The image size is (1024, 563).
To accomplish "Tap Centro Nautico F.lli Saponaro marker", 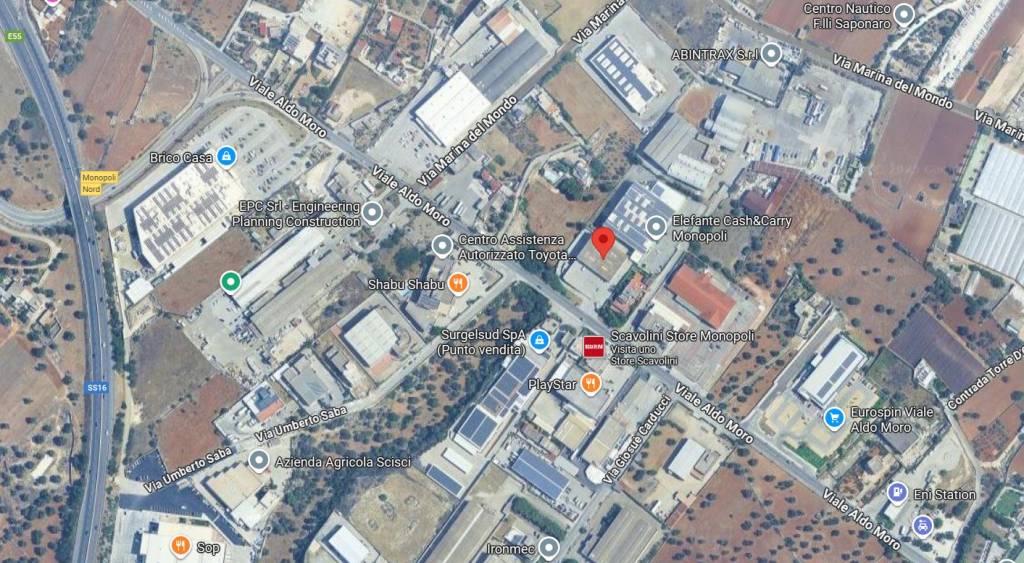I will [x=904, y=14].
